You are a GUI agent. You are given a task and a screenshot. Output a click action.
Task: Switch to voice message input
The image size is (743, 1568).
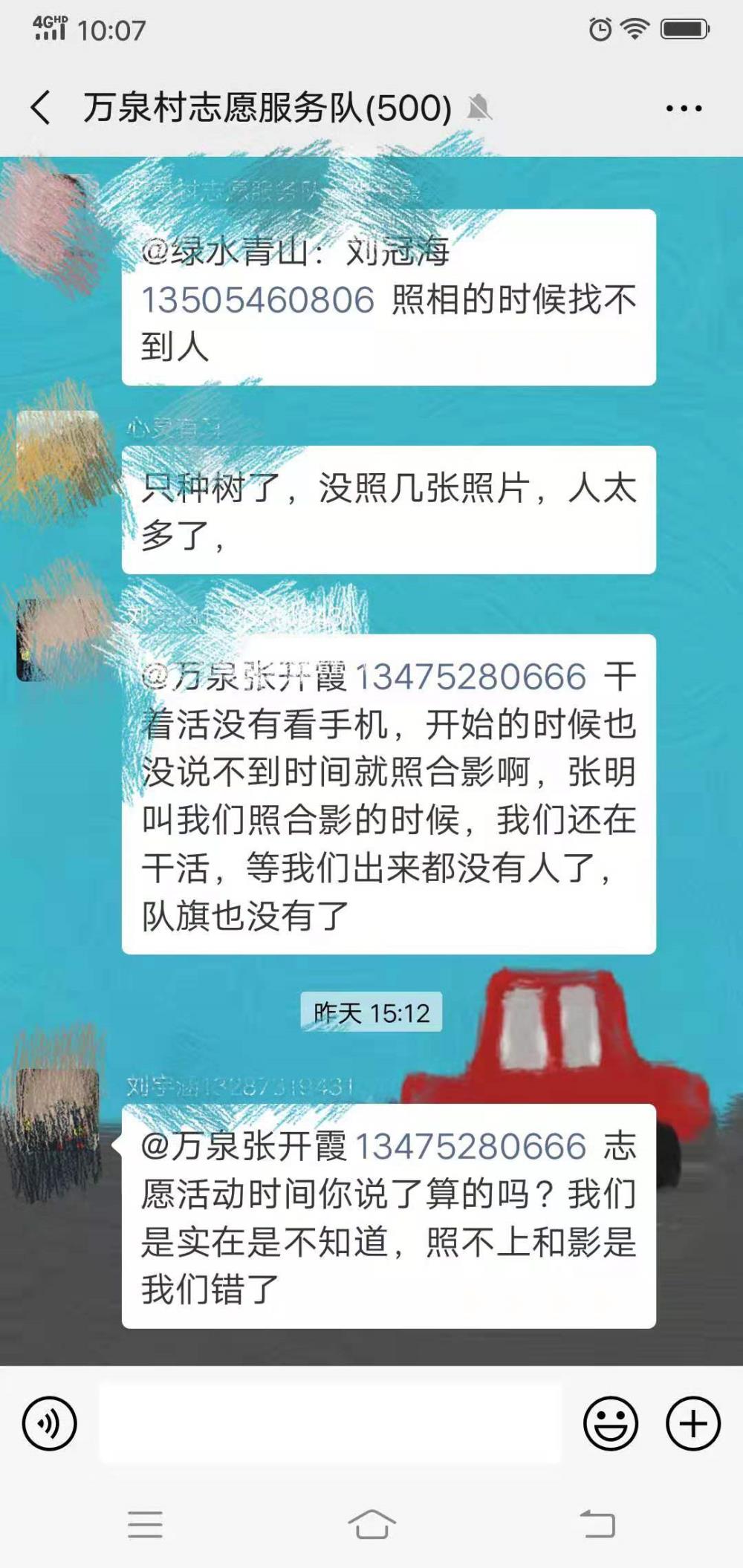pos(50,1423)
